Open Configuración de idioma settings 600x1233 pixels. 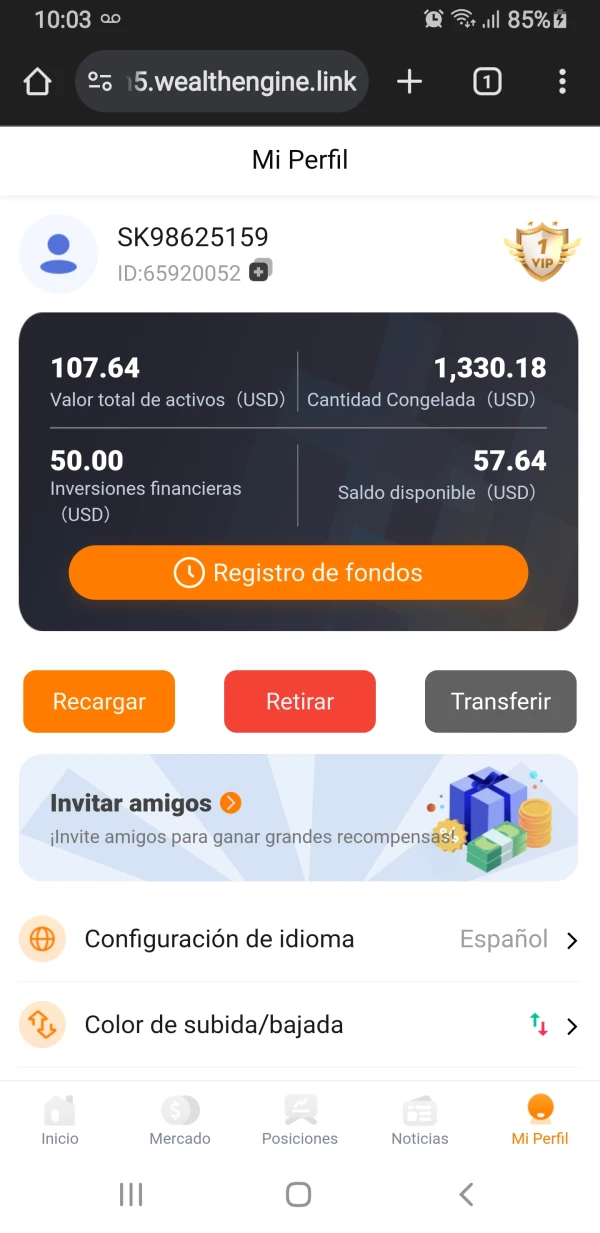[298, 940]
